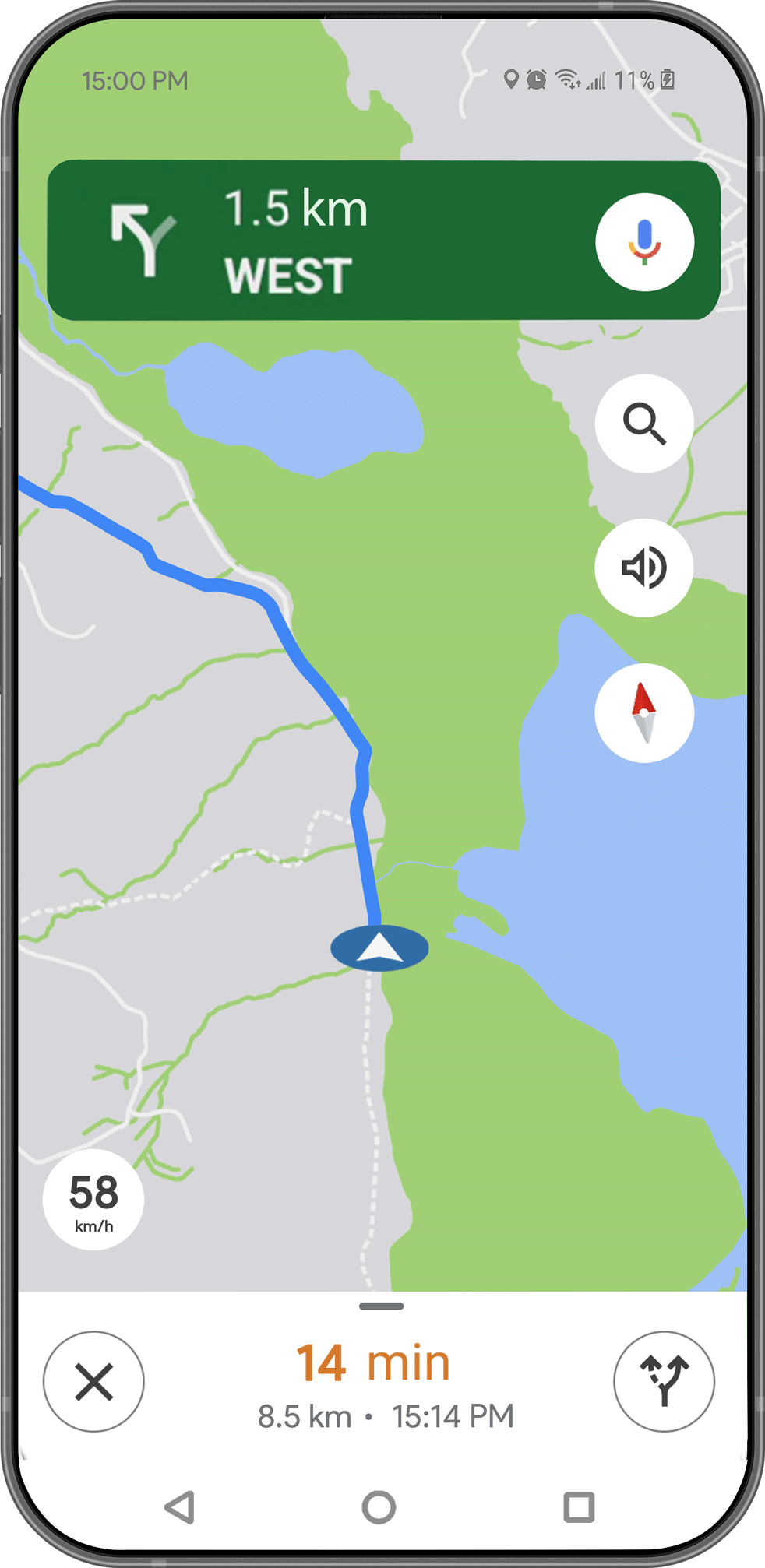Tap the 58 km/h speedometer
Screen dimensions: 765x1568
(93, 1200)
